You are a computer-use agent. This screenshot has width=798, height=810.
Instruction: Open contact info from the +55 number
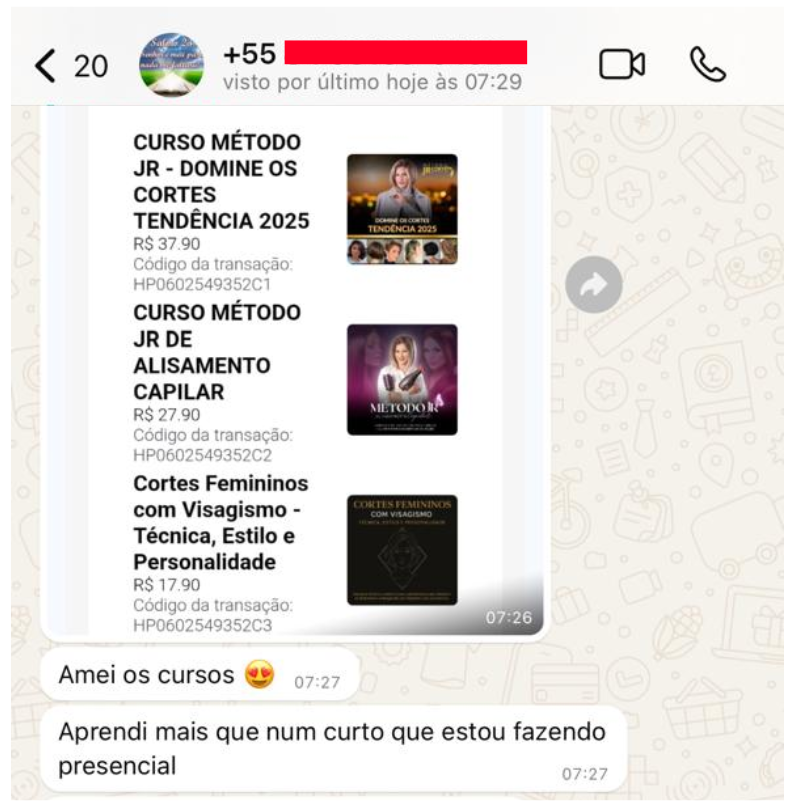point(249,53)
